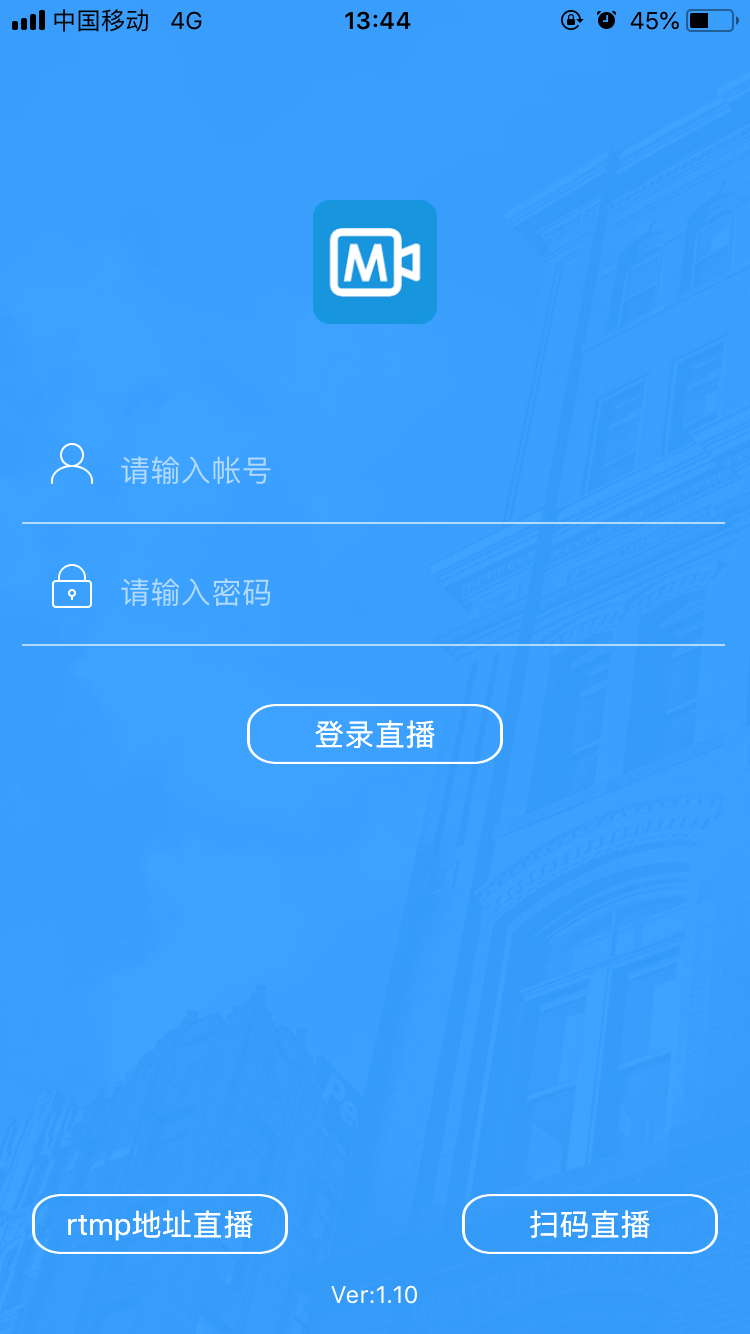
Task: Focus the password input field
Action: (x=400, y=593)
